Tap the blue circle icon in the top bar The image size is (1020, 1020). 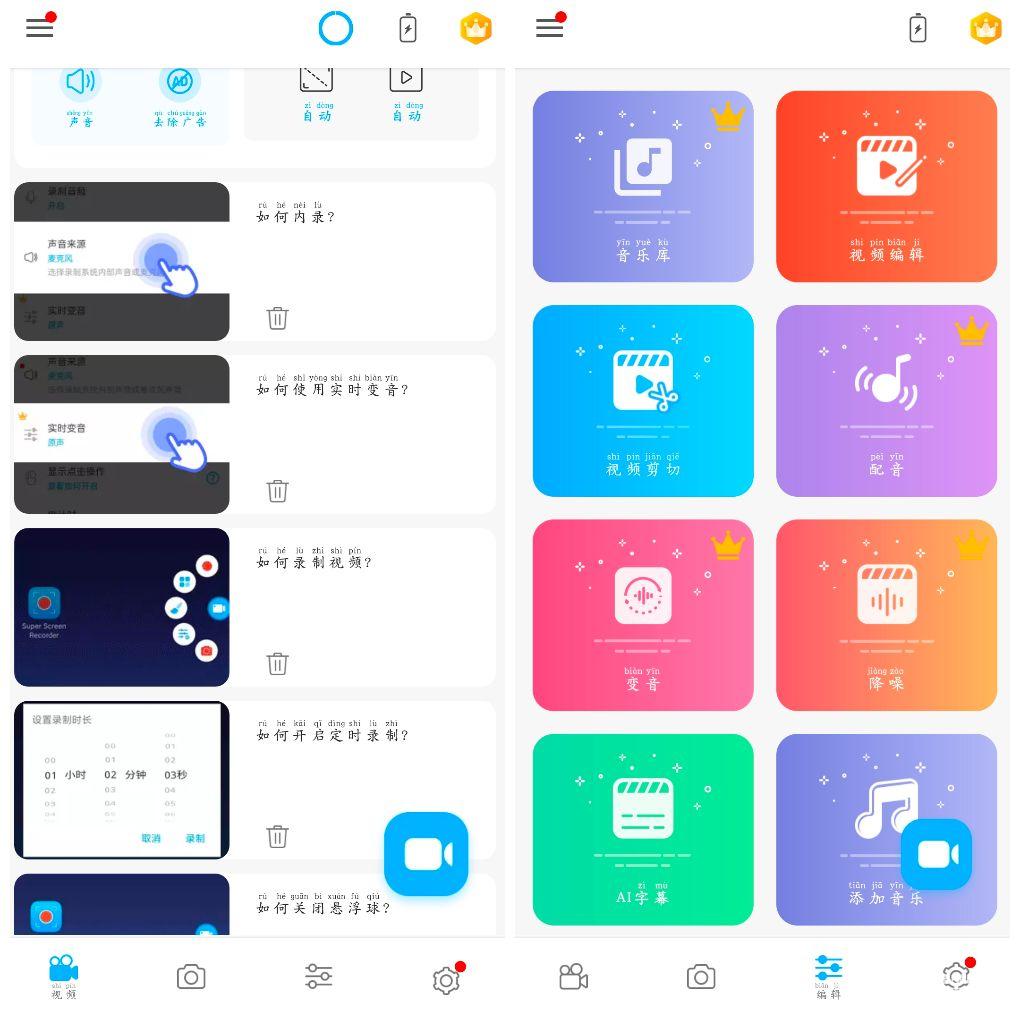pos(336,29)
